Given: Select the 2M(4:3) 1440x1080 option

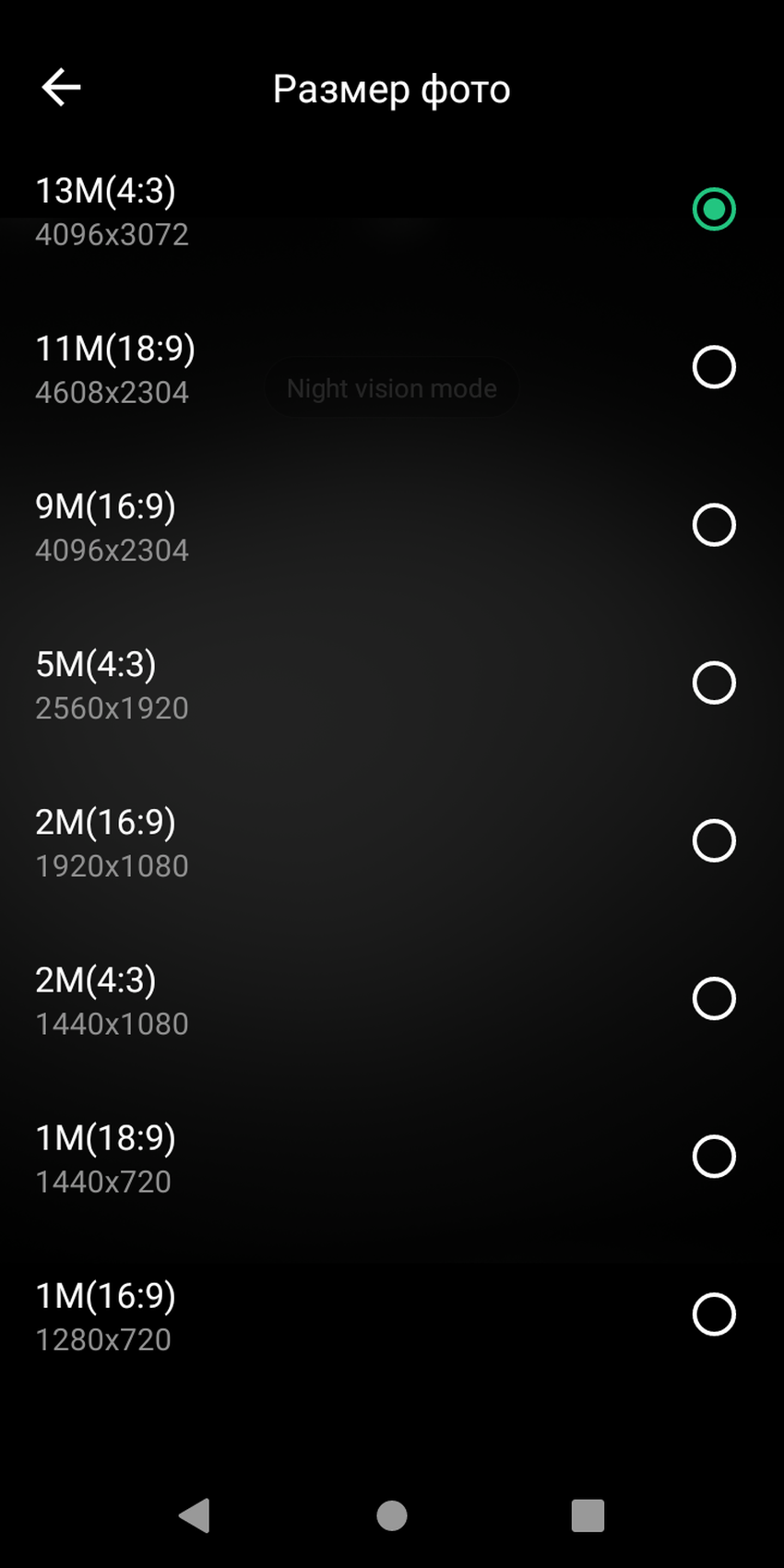Looking at the screenshot, I should (713, 998).
